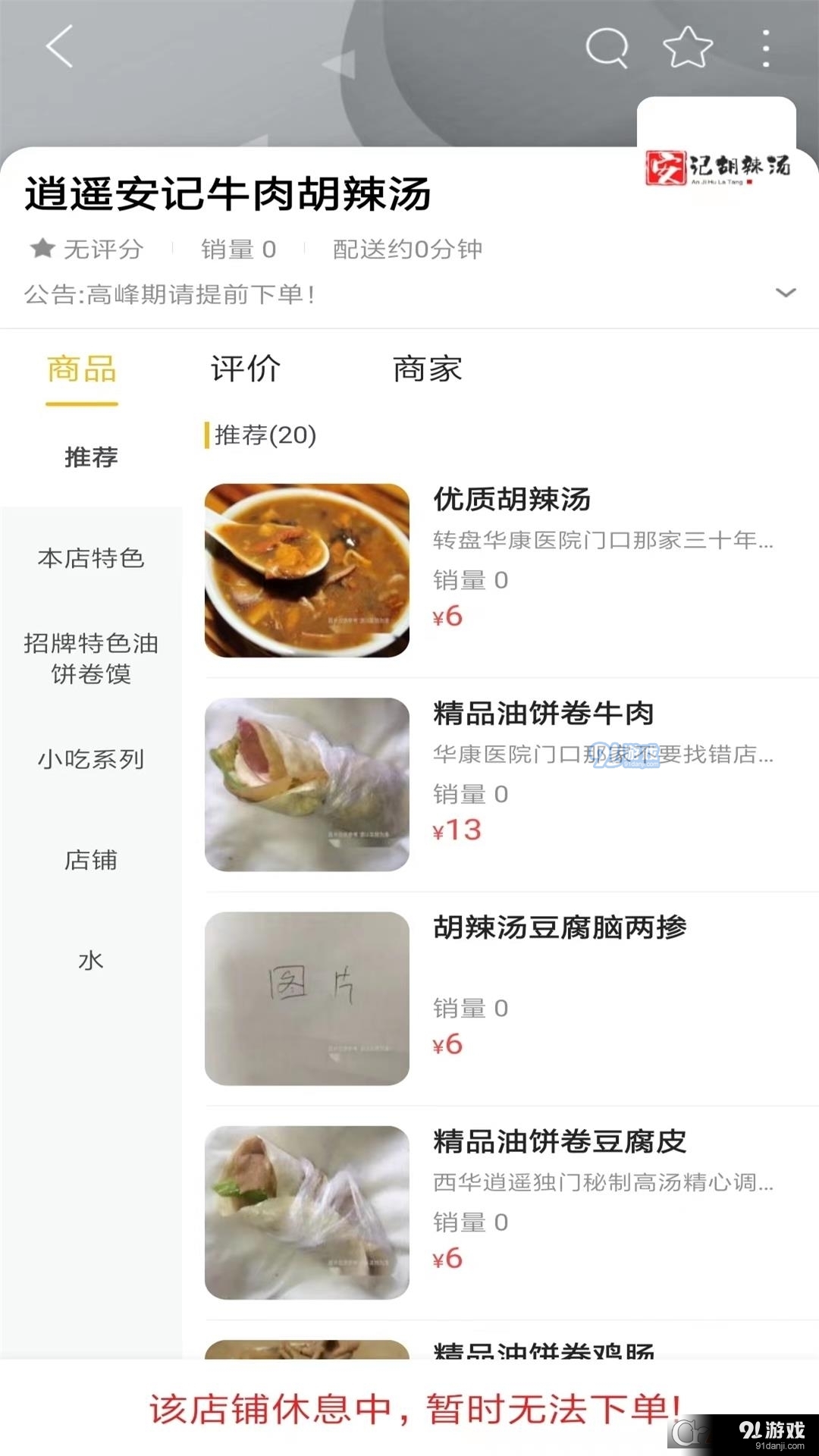
Task: Expand the announcement 高峰期请提前下单
Action: tap(786, 293)
